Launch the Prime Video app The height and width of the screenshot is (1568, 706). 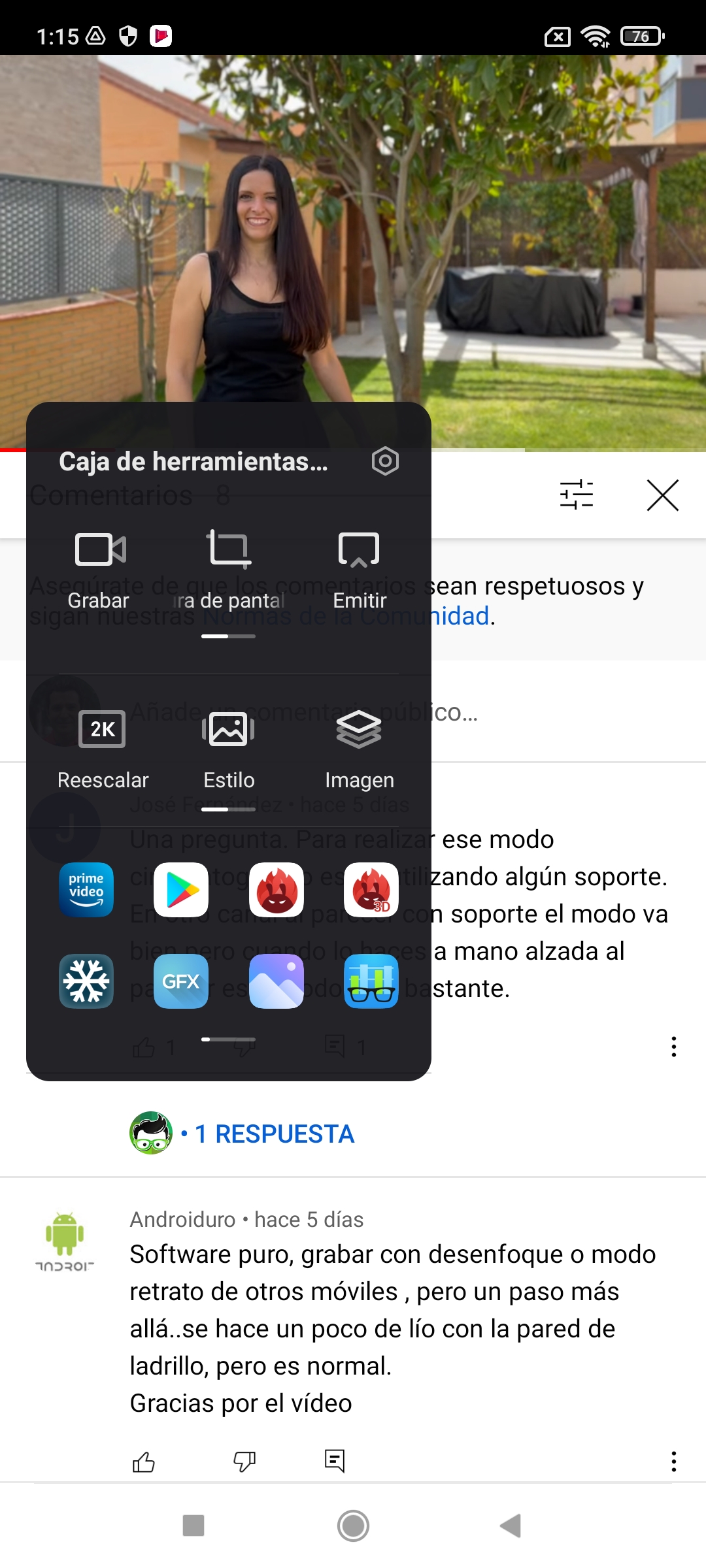86,890
